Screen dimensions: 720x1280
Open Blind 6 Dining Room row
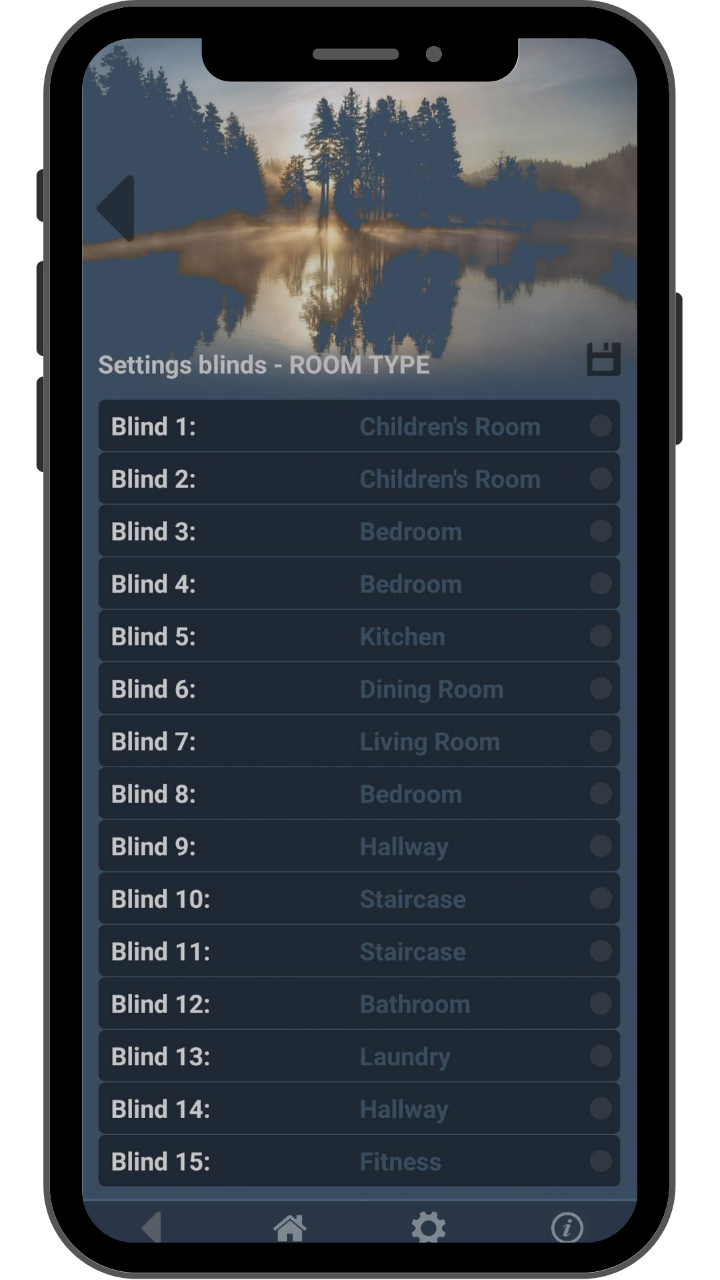[x=359, y=689]
